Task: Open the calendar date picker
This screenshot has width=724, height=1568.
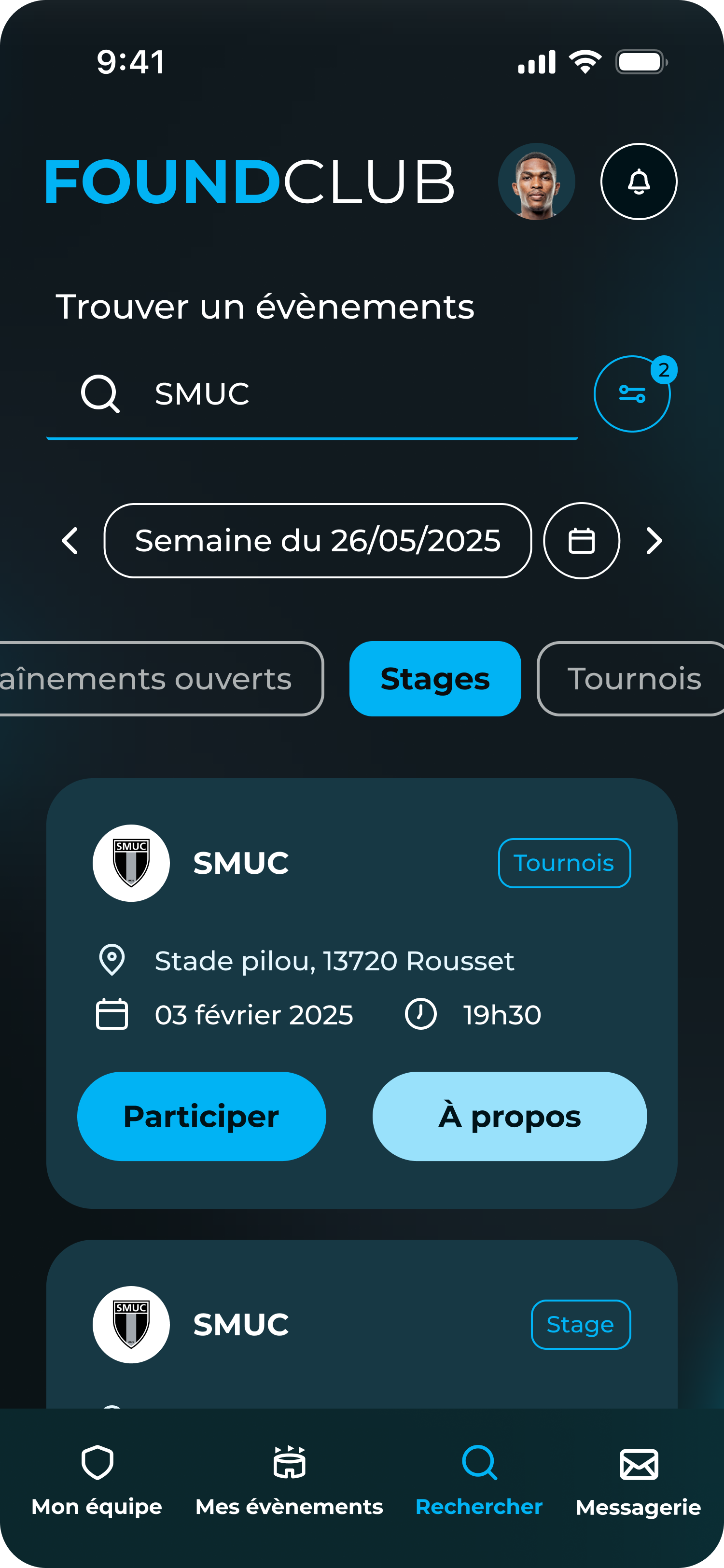Action: 581,541
